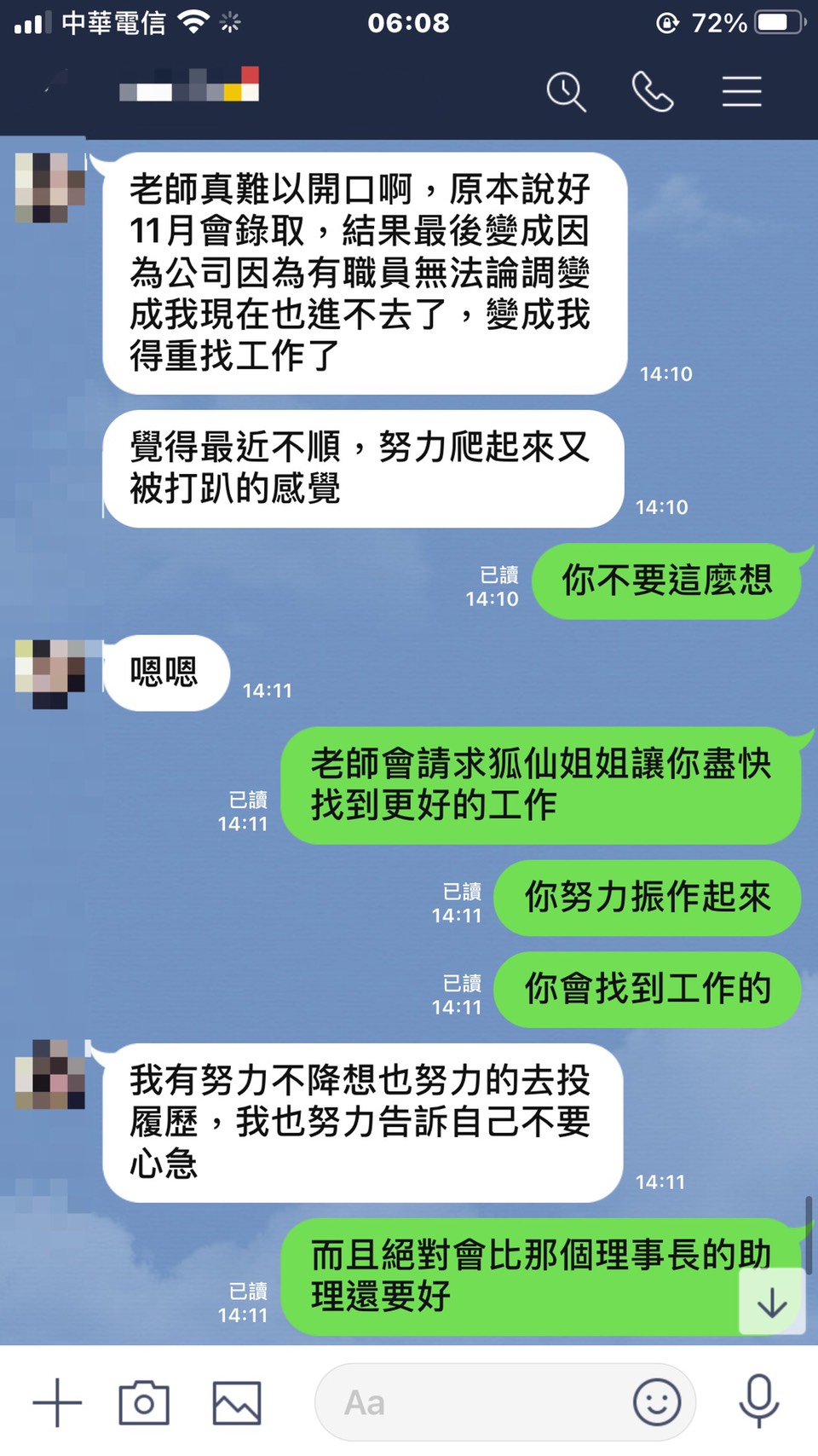Open sender's avatar beside 嗯嗯 message
The width and height of the screenshot is (818, 1456).
tap(51, 673)
